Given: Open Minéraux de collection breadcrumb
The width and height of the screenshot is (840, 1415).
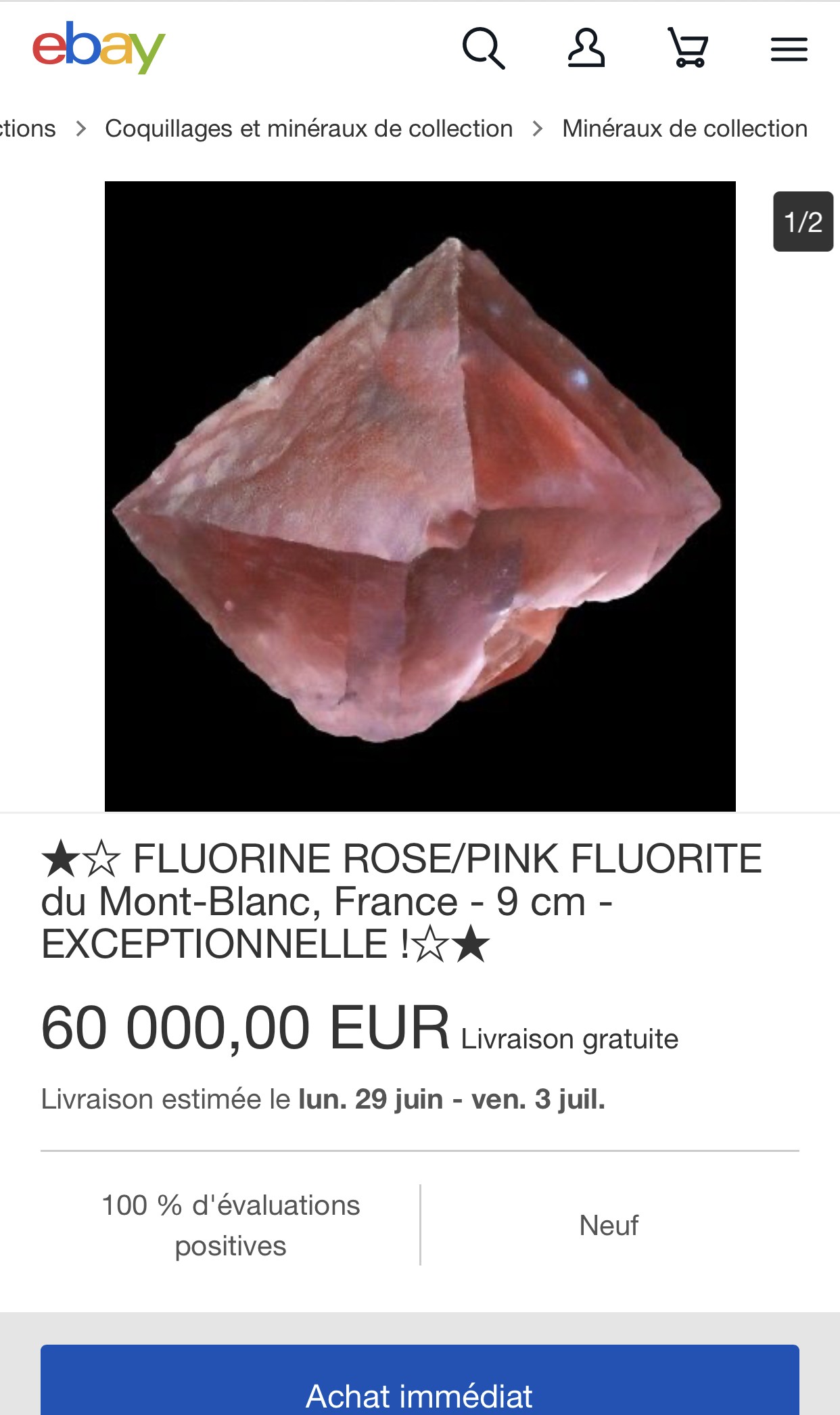Looking at the screenshot, I should (x=684, y=129).
